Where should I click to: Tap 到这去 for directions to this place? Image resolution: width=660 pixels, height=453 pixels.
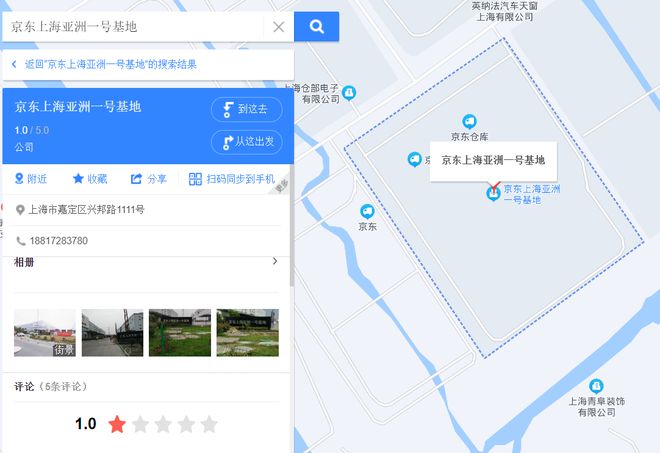246,109
